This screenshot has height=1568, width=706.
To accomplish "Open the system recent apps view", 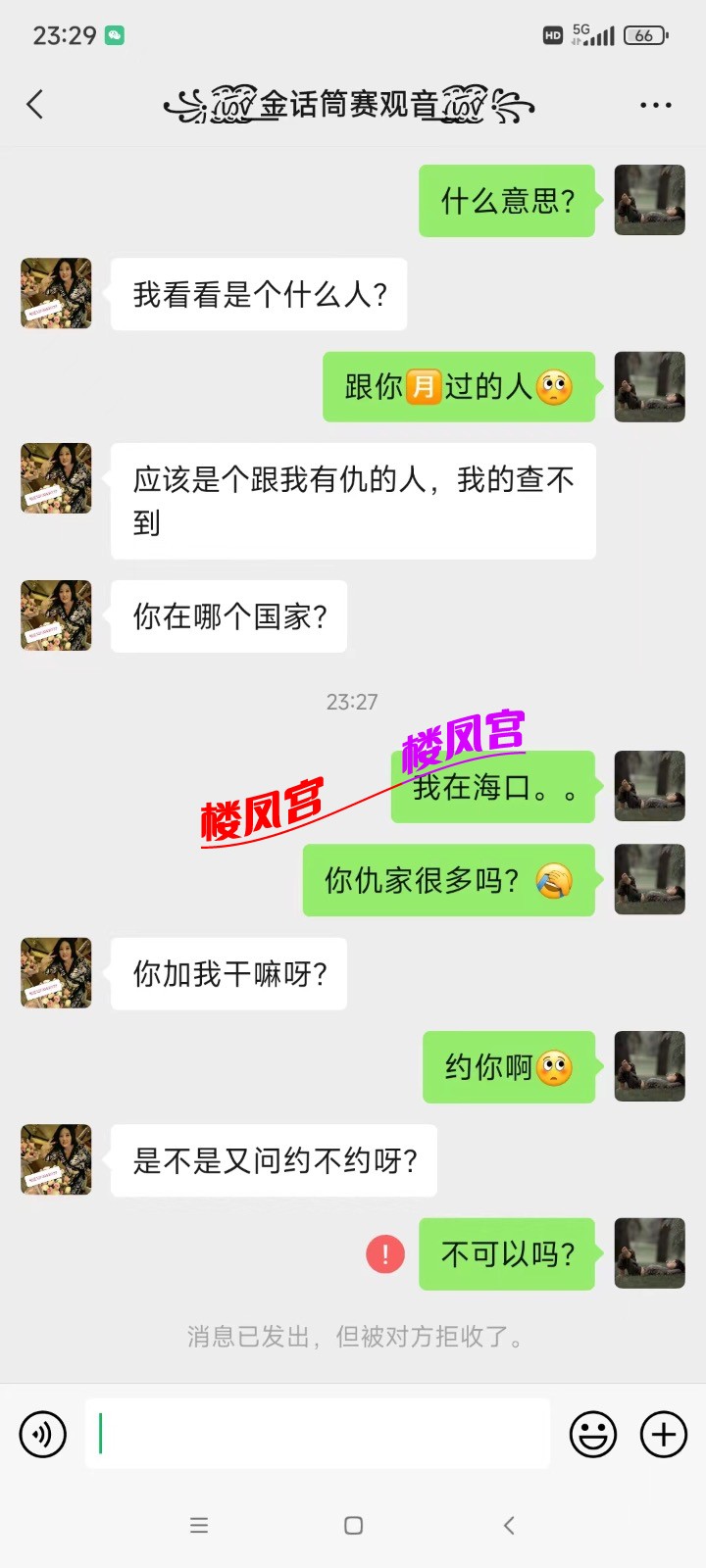I will (199, 1525).
